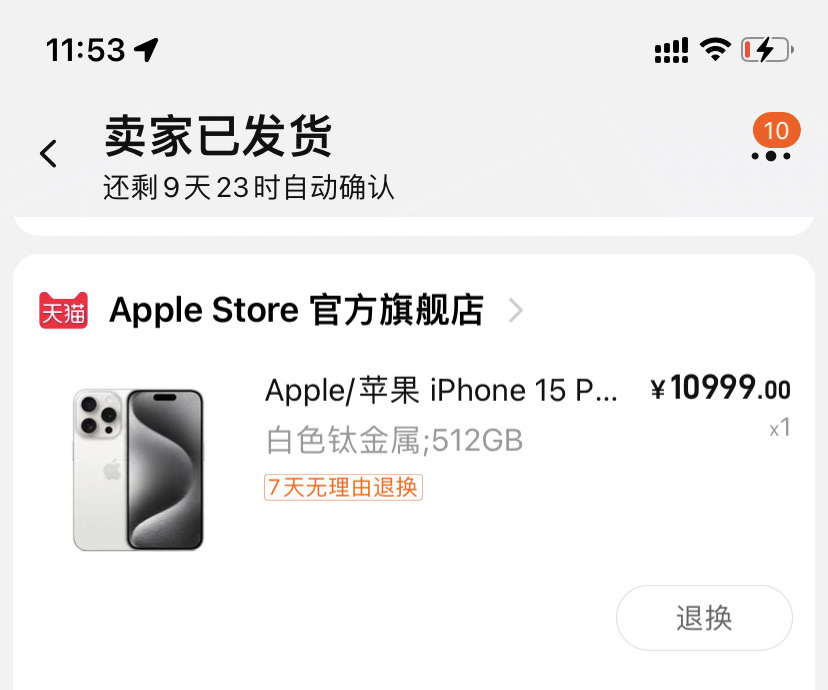Image resolution: width=828 pixels, height=690 pixels.
Task: Go back using the back arrow
Action: click(x=48, y=153)
